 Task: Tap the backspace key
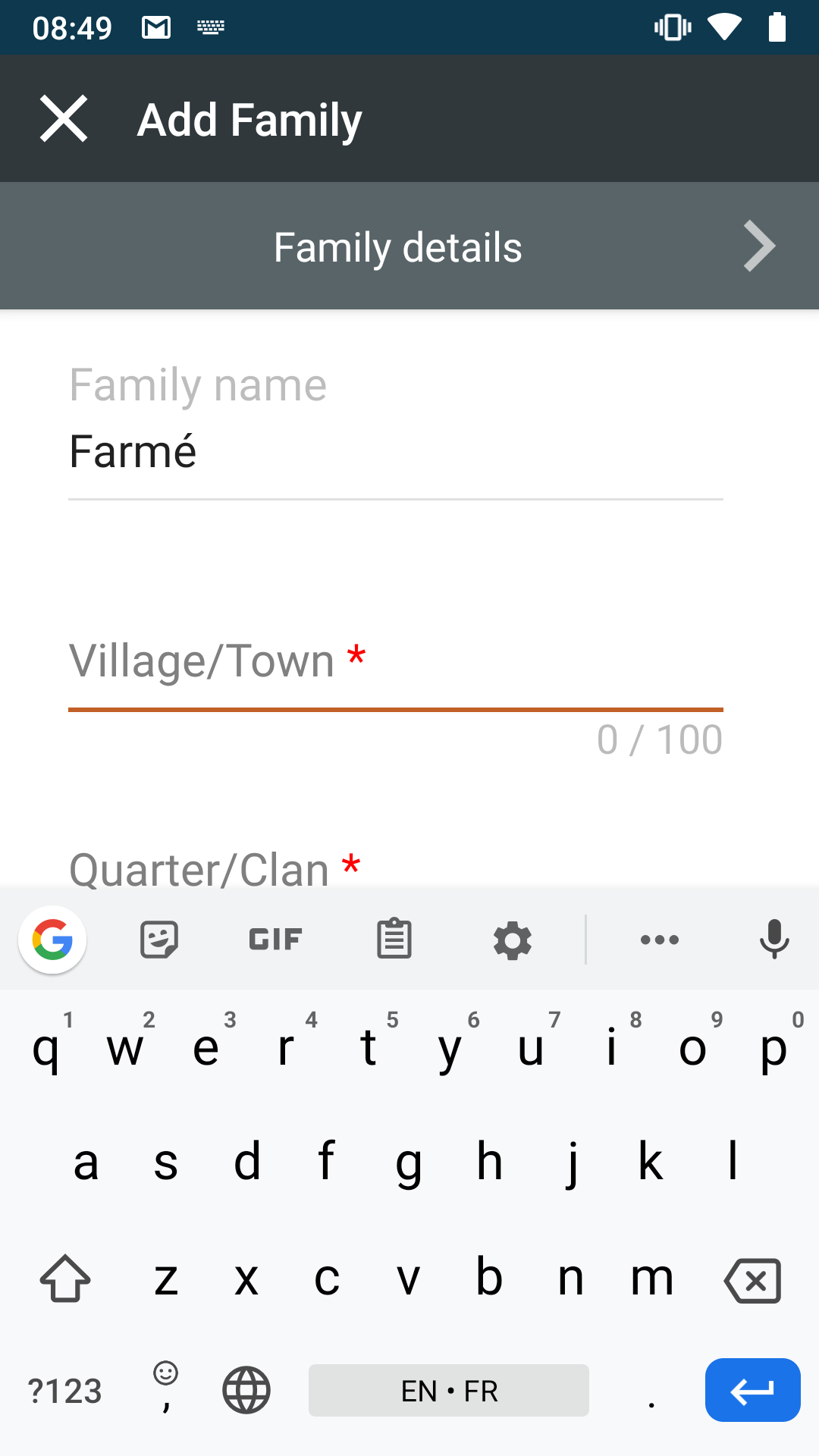point(752,1280)
